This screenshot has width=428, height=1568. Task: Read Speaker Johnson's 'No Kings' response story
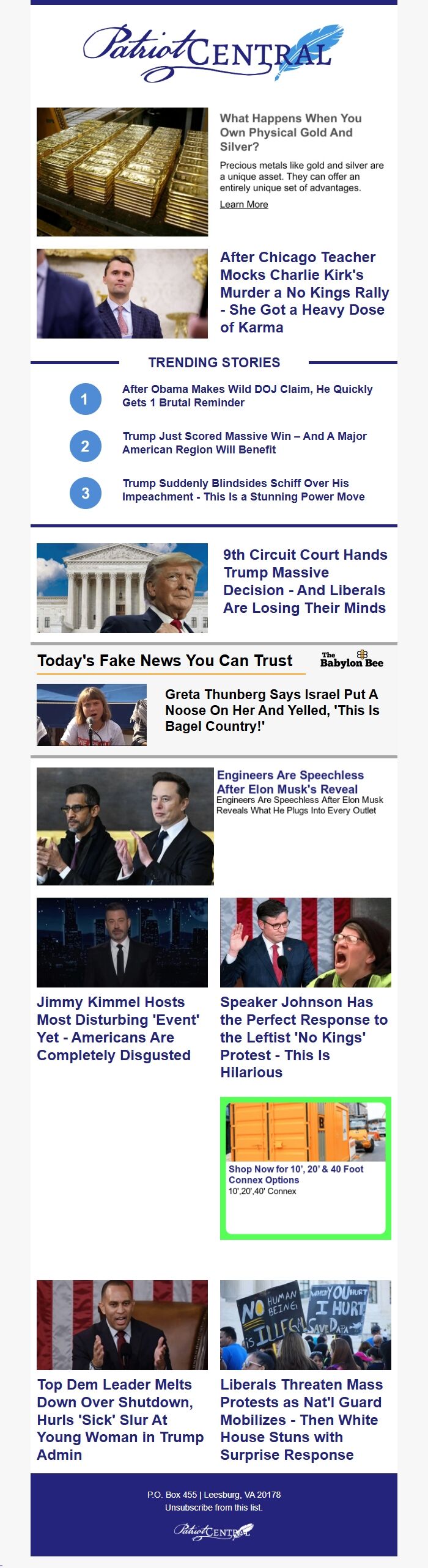click(x=304, y=1037)
